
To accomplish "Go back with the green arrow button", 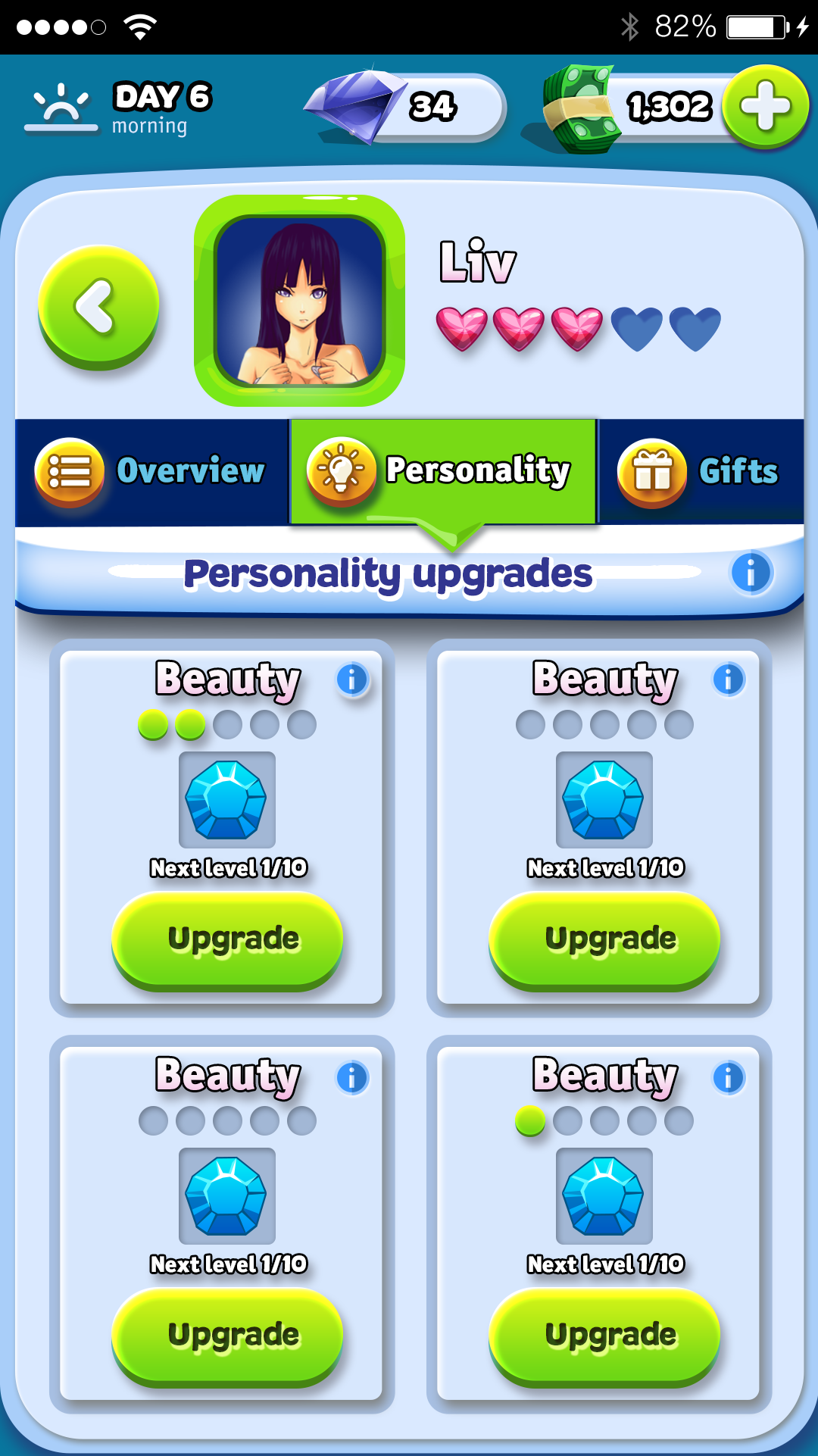I will (98, 307).
